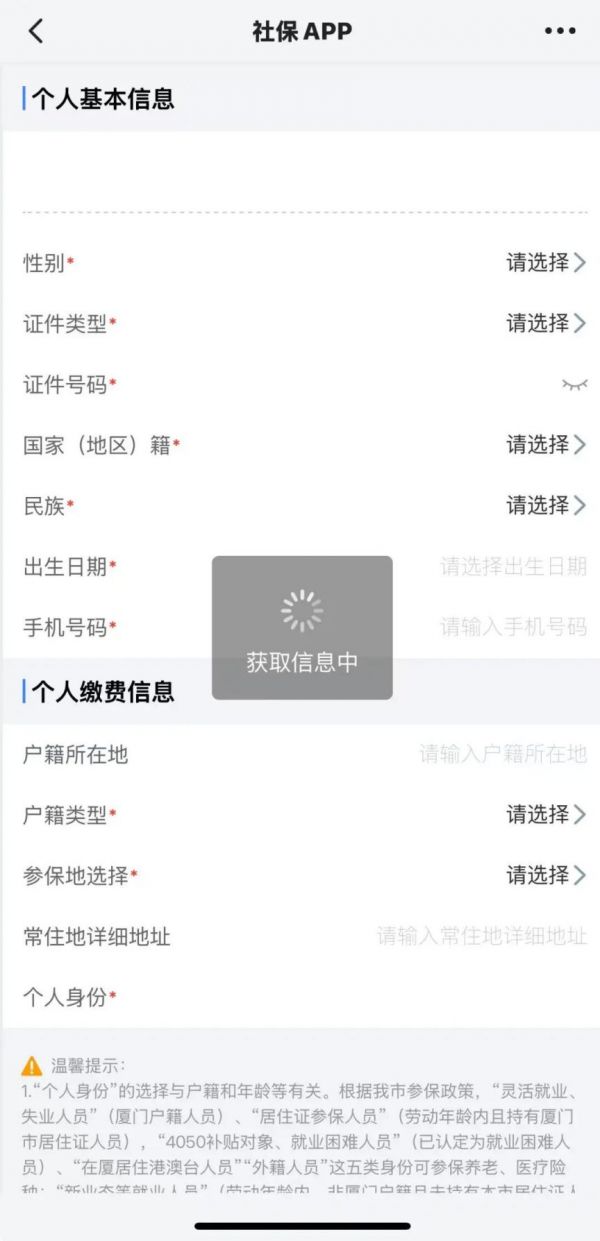Open the 参保地选择 dropdown

tap(545, 875)
